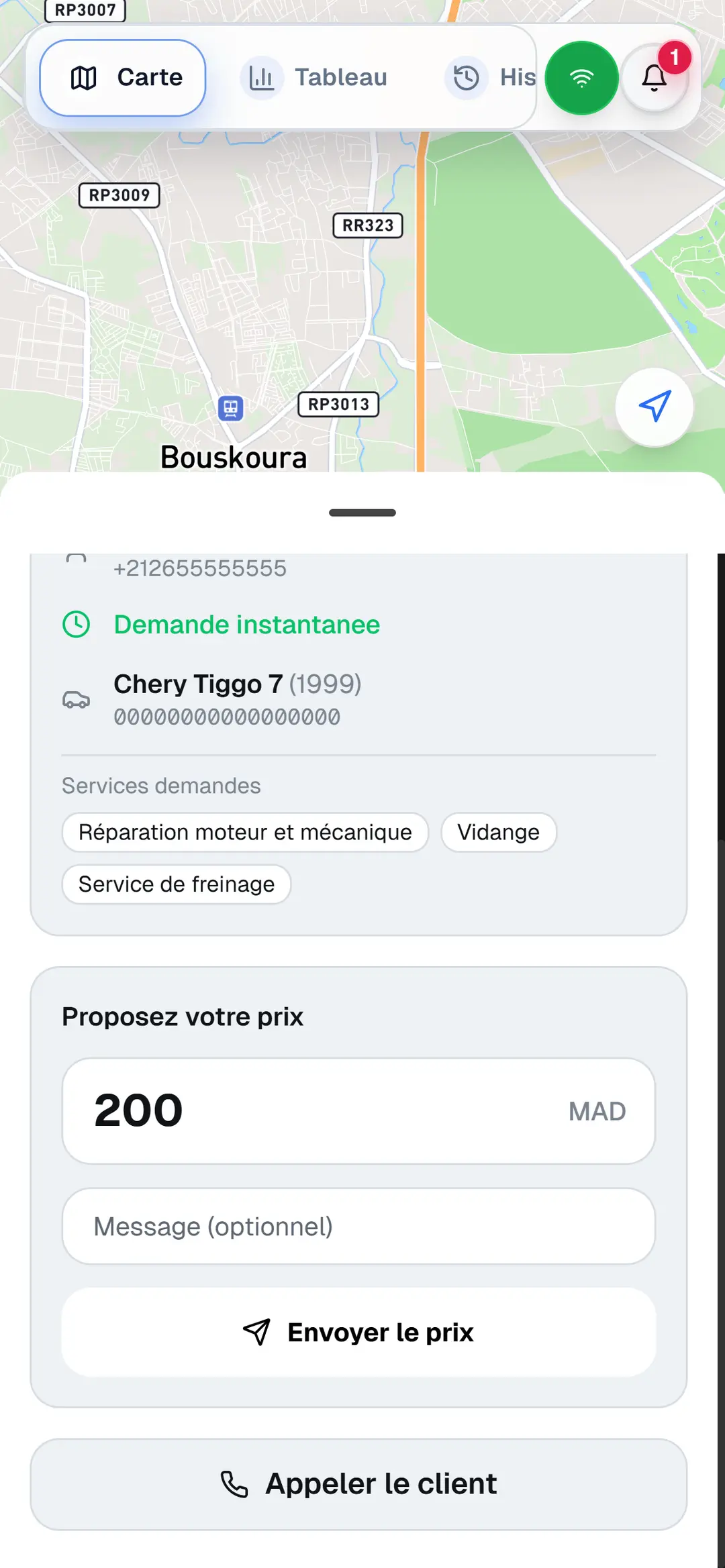Open notifications via the bell icon
This screenshot has height=1568, width=725.
pyautogui.click(x=652, y=78)
